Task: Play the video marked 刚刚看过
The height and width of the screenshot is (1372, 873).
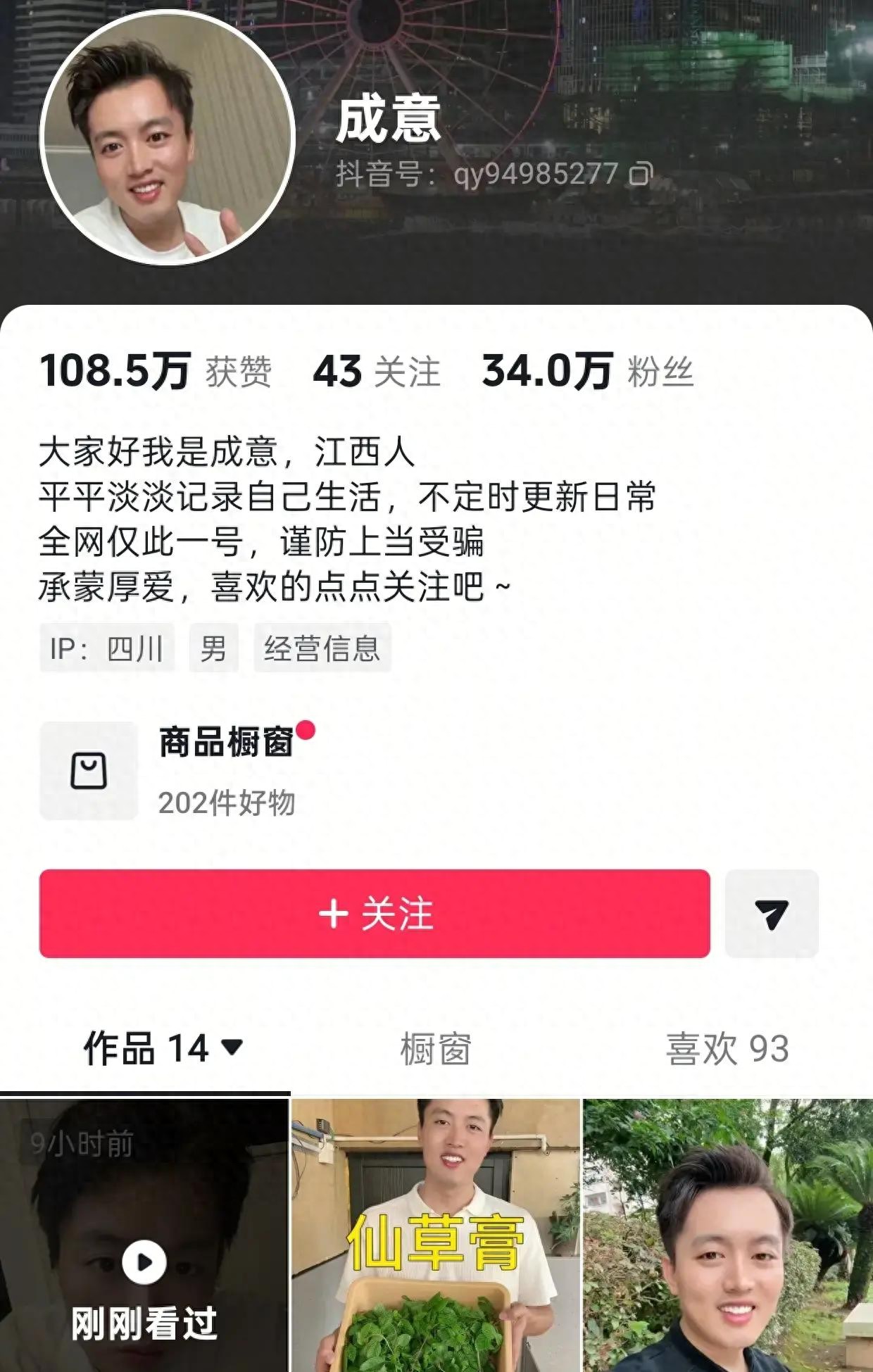Action: (144, 1235)
